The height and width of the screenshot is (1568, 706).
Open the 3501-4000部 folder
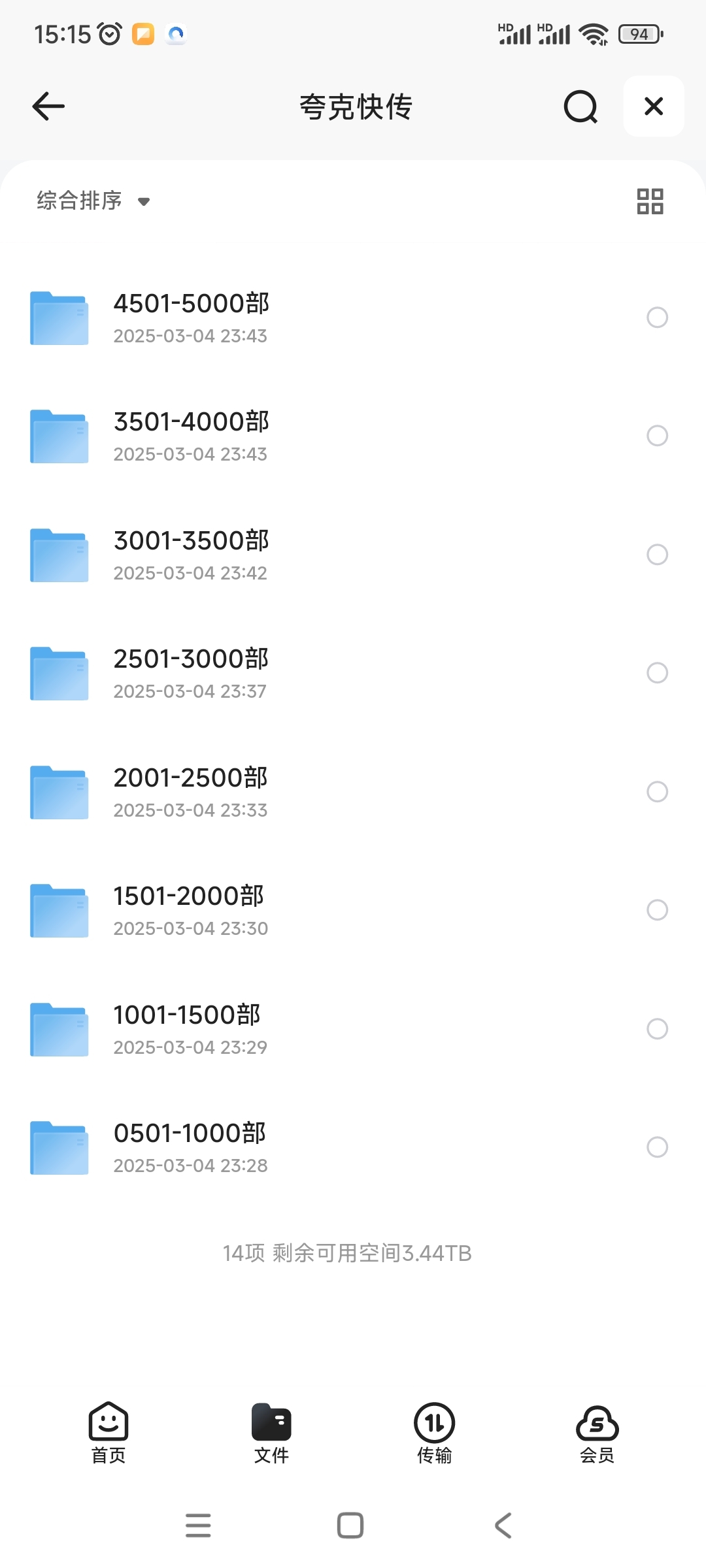(191, 436)
